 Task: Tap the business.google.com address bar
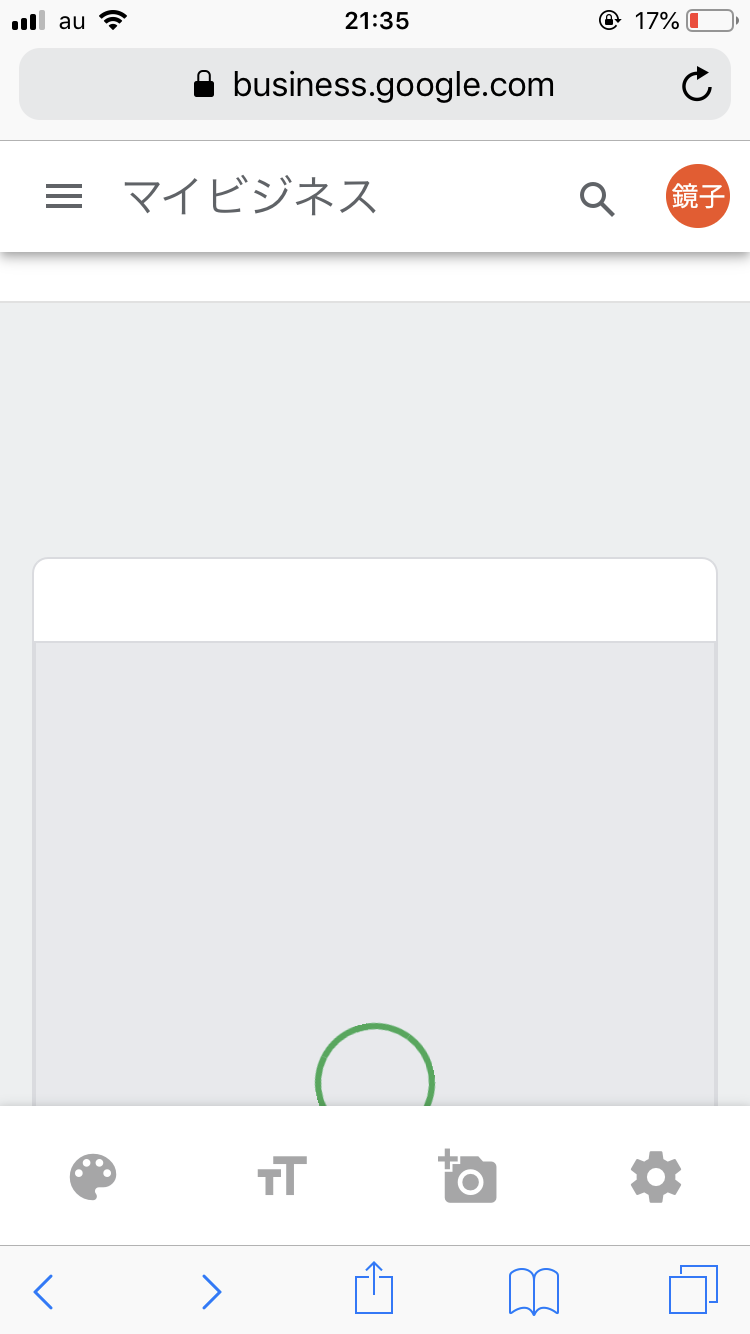(x=374, y=85)
